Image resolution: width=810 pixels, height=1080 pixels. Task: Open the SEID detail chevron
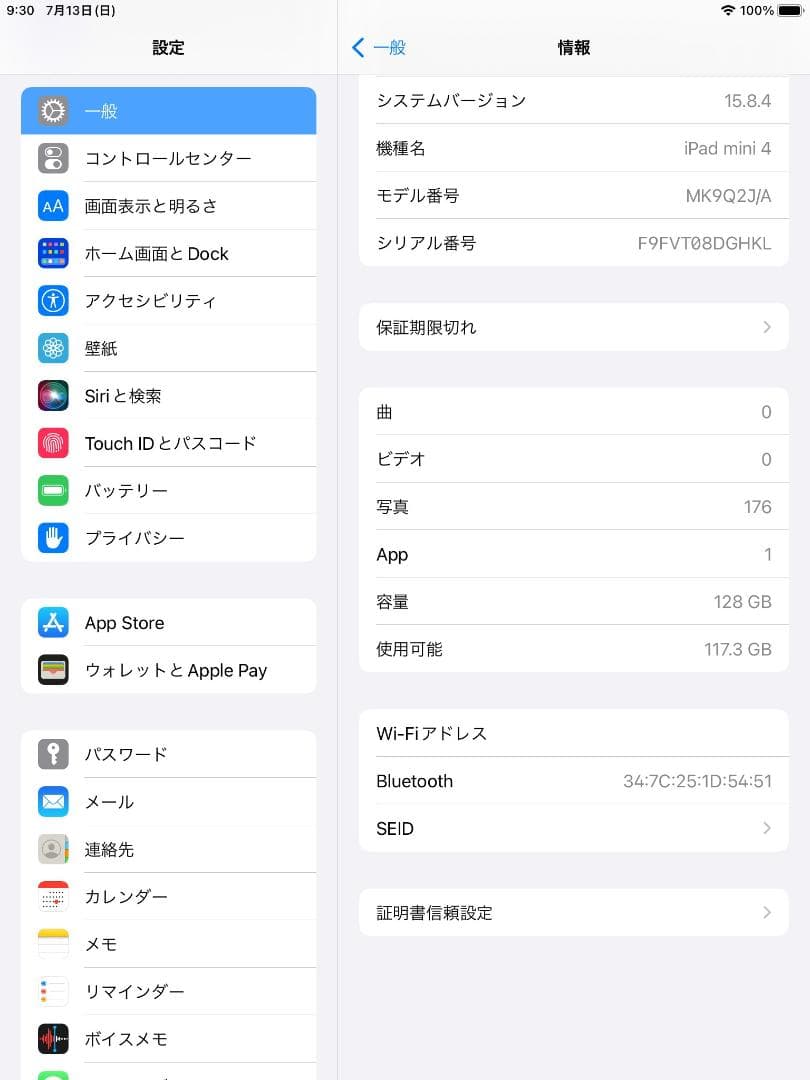coord(766,828)
